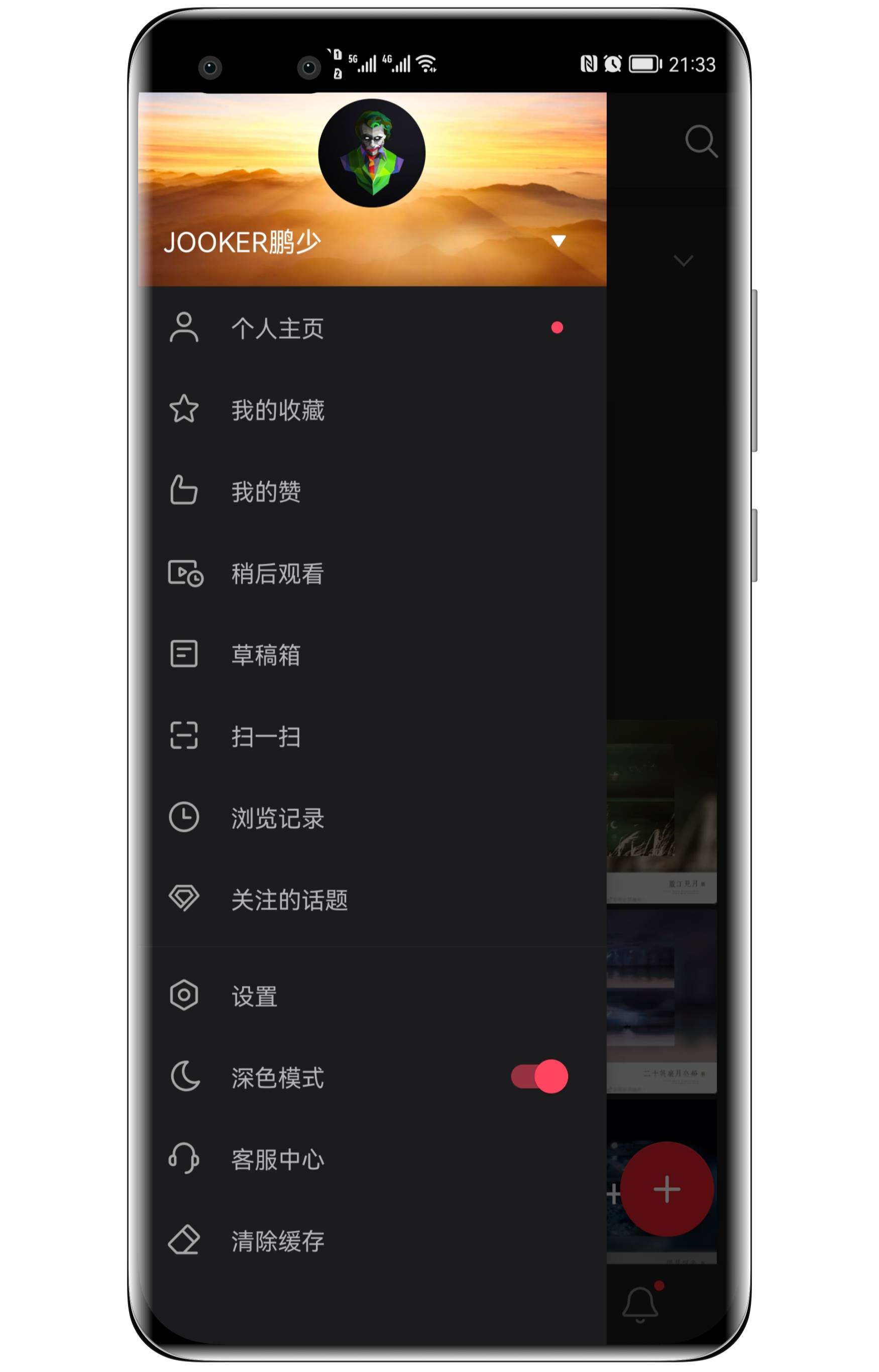The height and width of the screenshot is (1372, 879).
Task: Tap the red plus floating button
Action: click(667, 1190)
